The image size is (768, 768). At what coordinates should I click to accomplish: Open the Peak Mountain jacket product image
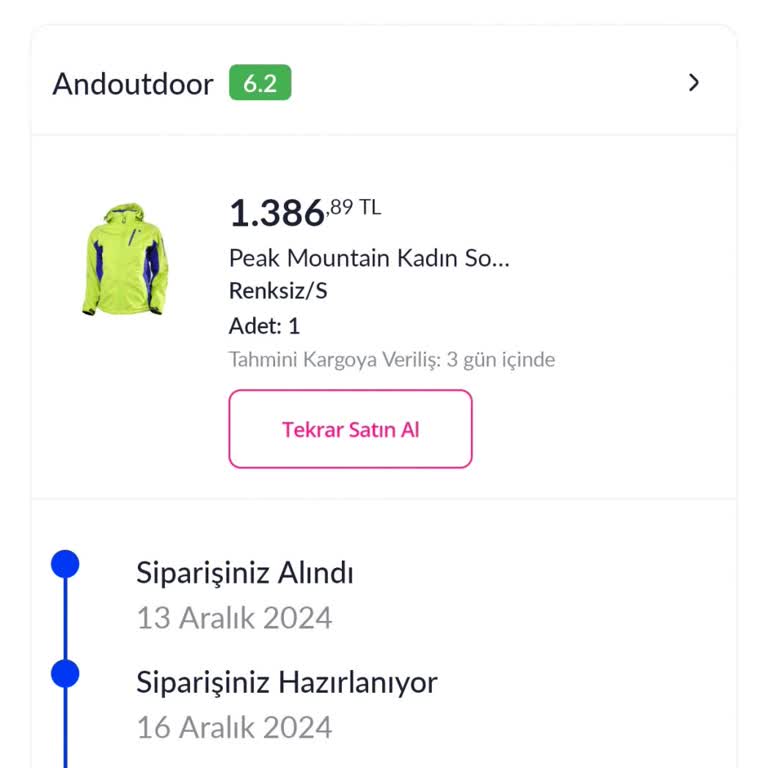[x=124, y=260]
